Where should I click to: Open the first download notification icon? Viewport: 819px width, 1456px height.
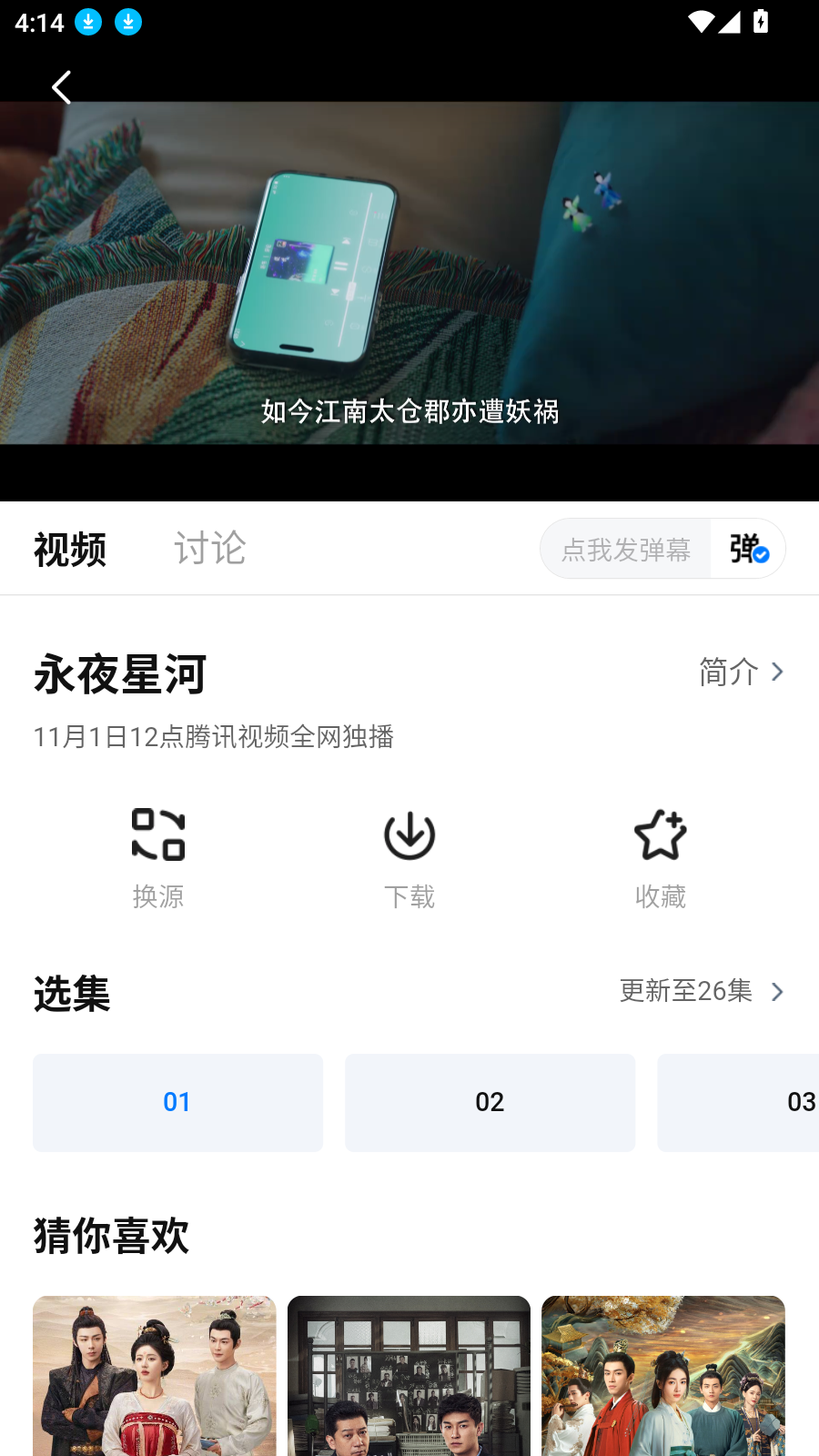(87, 22)
